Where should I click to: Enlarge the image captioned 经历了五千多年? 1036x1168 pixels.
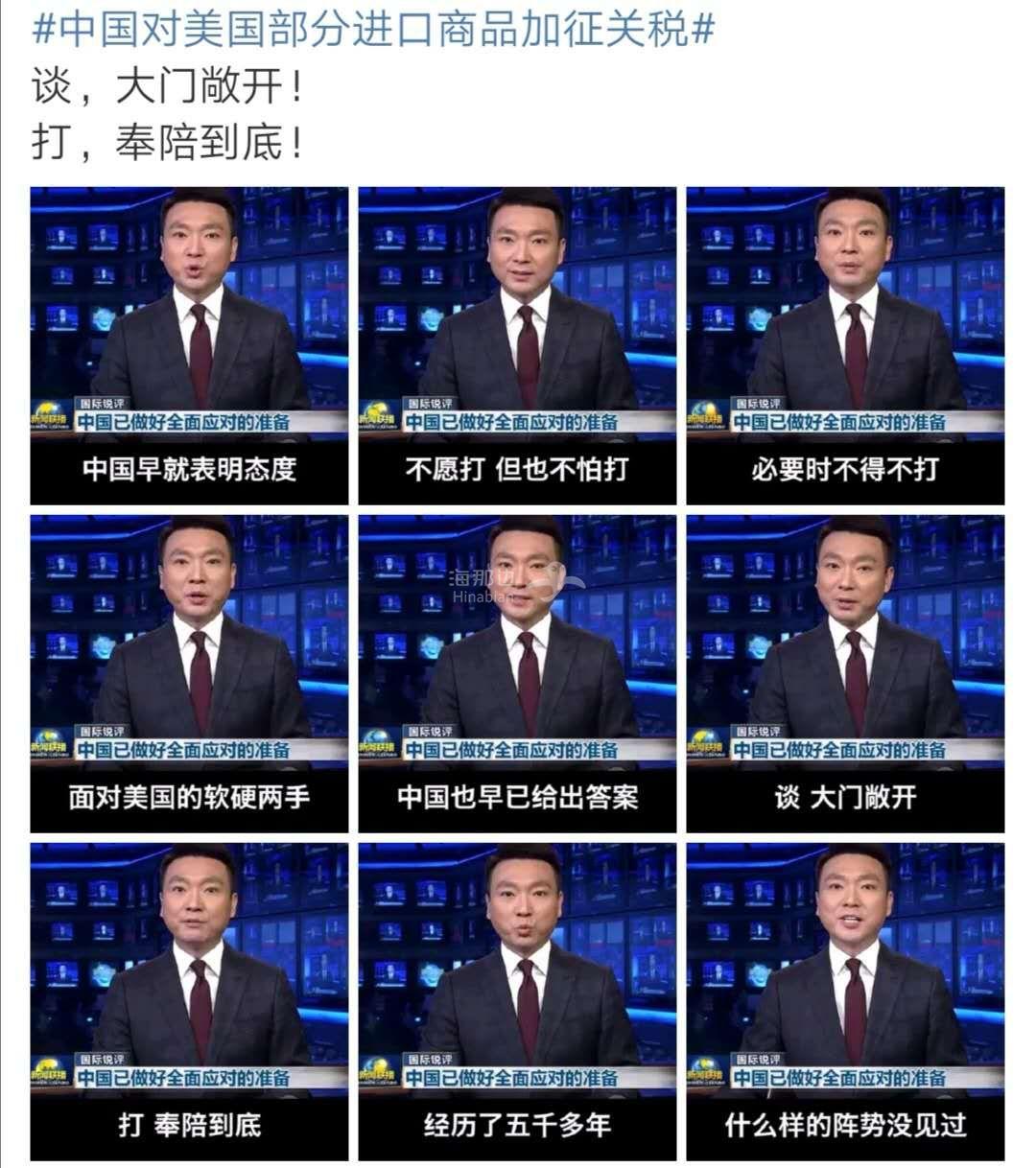click(x=517, y=1001)
